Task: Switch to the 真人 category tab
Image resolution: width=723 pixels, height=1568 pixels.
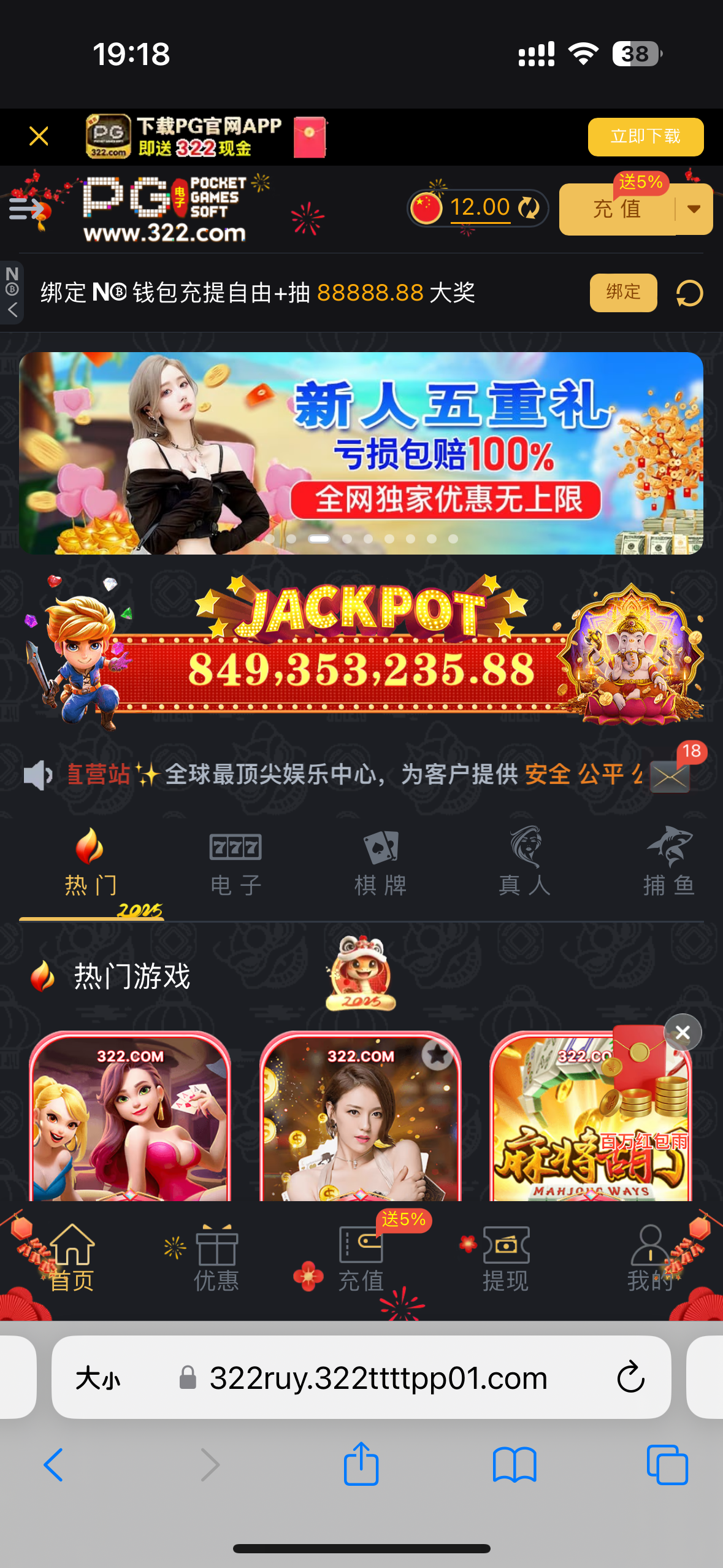Action: pyautogui.click(x=525, y=863)
